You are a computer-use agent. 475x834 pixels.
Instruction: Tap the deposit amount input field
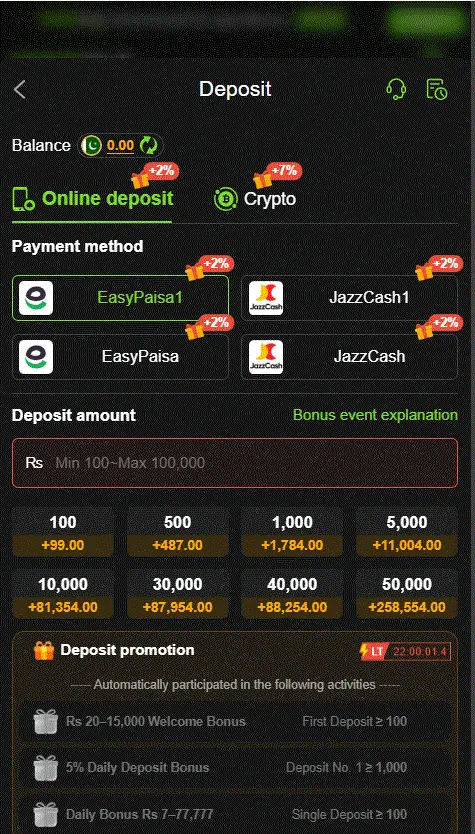[235, 463]
